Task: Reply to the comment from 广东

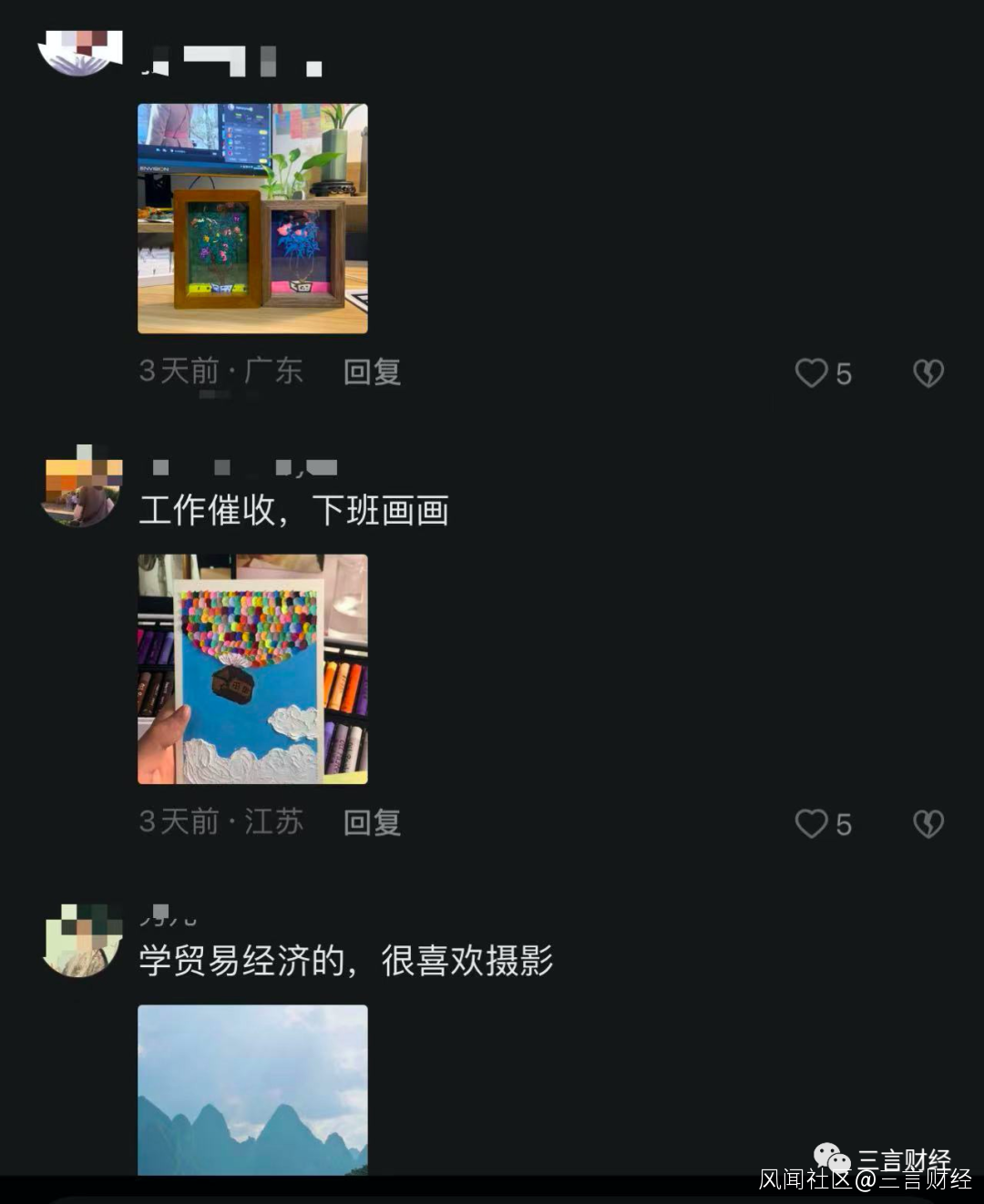Action: (x=372, y=372)
